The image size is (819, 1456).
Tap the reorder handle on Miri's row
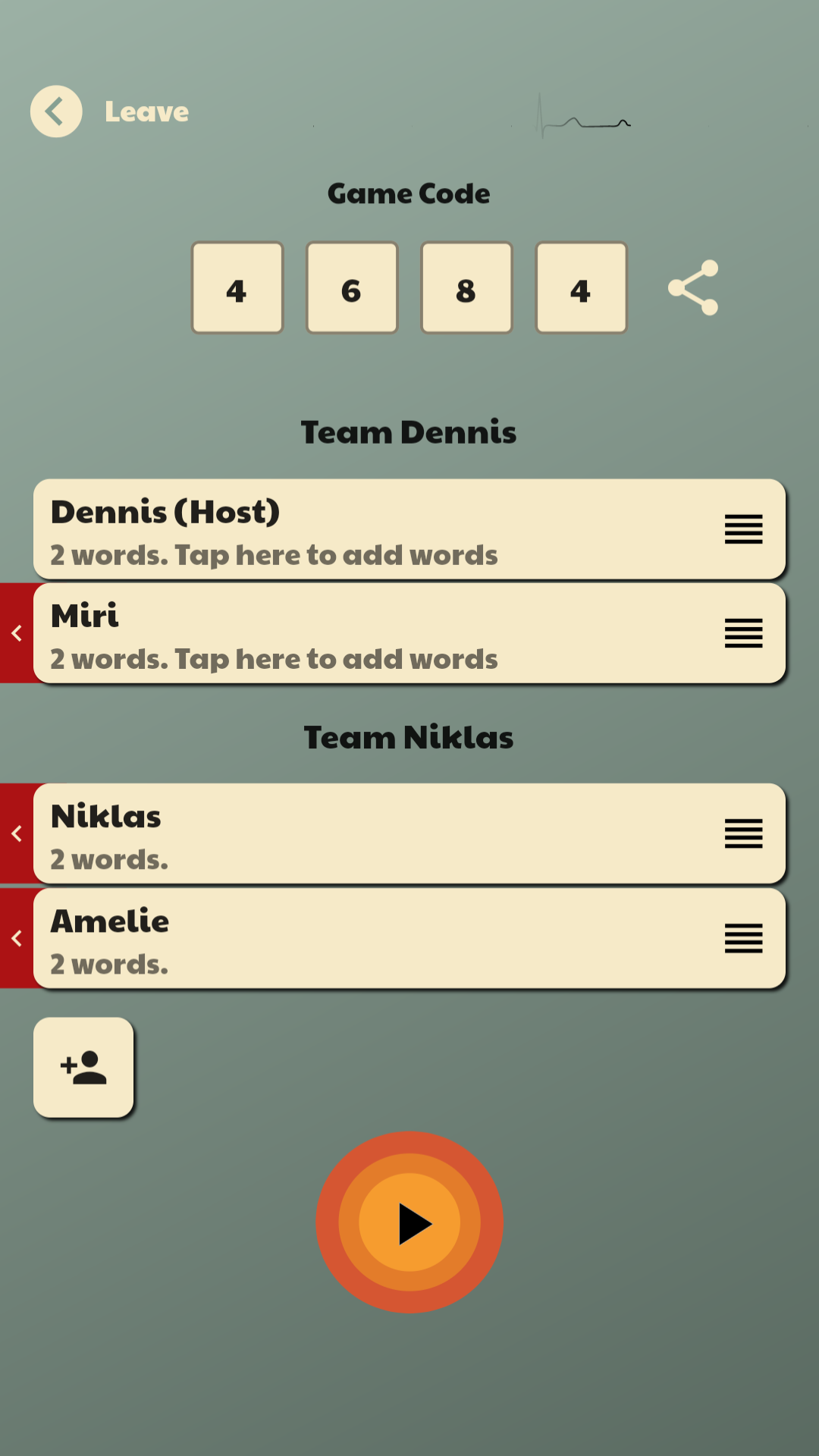[743, 633]
